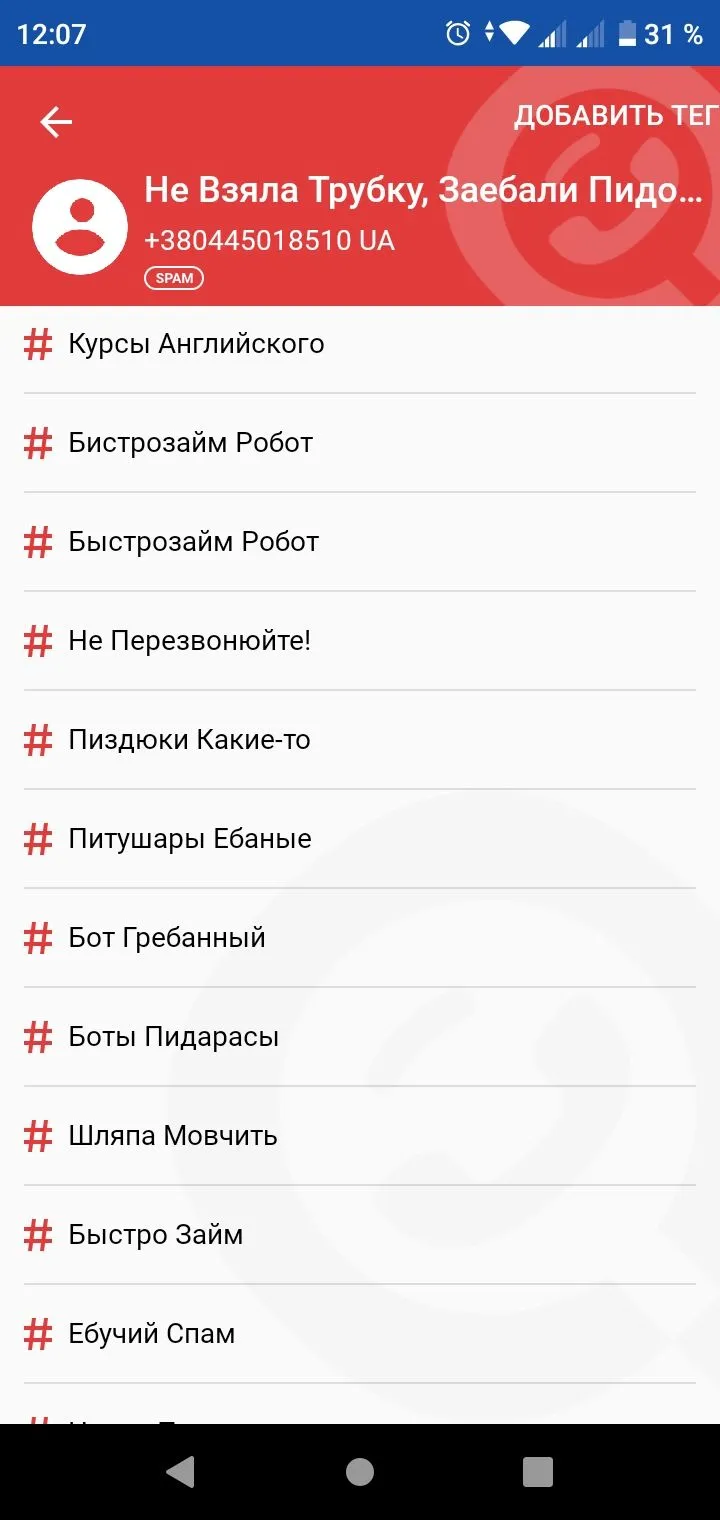Select the Шляпа Мовчить tag row
The height and width of the screenshot is (1520, 720).
[173, 1136]
